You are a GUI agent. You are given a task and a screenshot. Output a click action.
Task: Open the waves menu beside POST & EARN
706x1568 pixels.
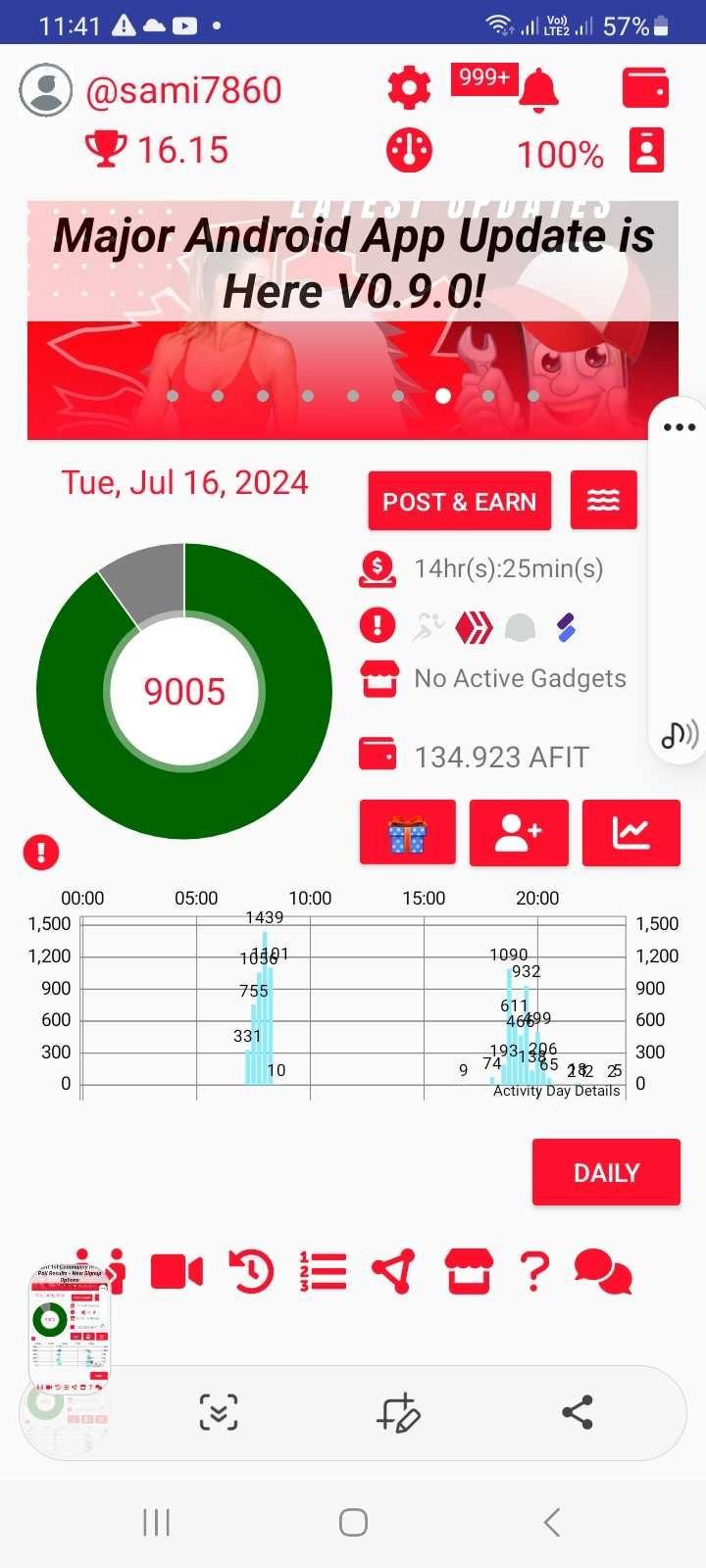(603, 501)
